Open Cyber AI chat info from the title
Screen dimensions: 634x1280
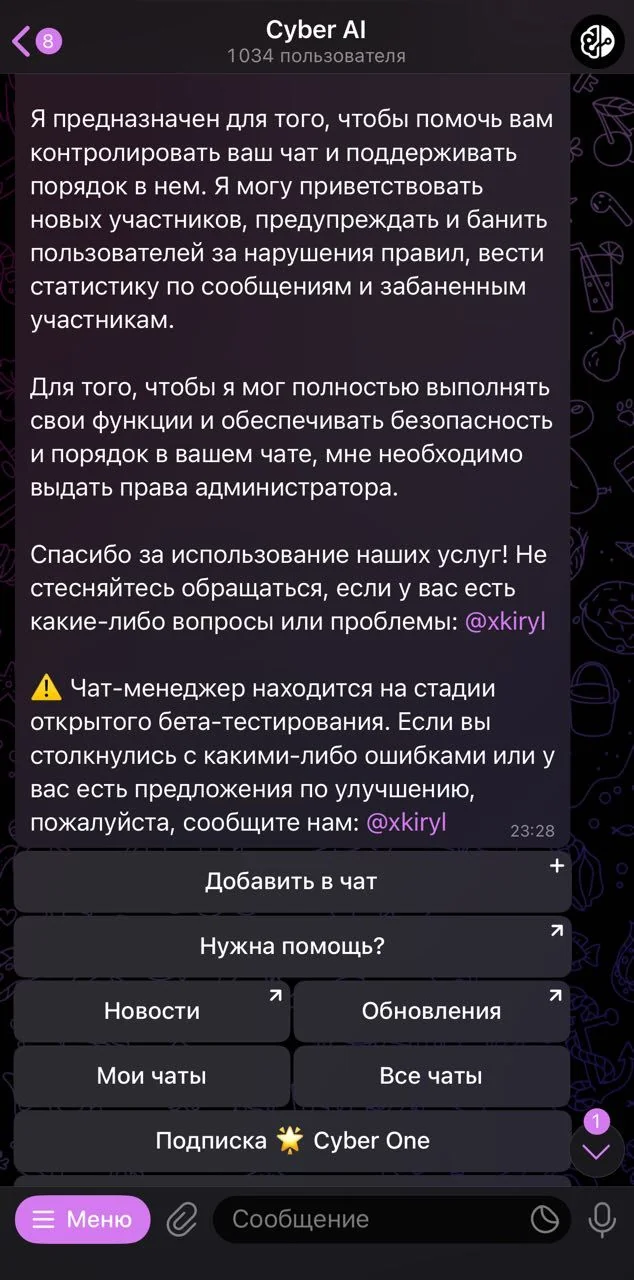click(x=316, y=41)
